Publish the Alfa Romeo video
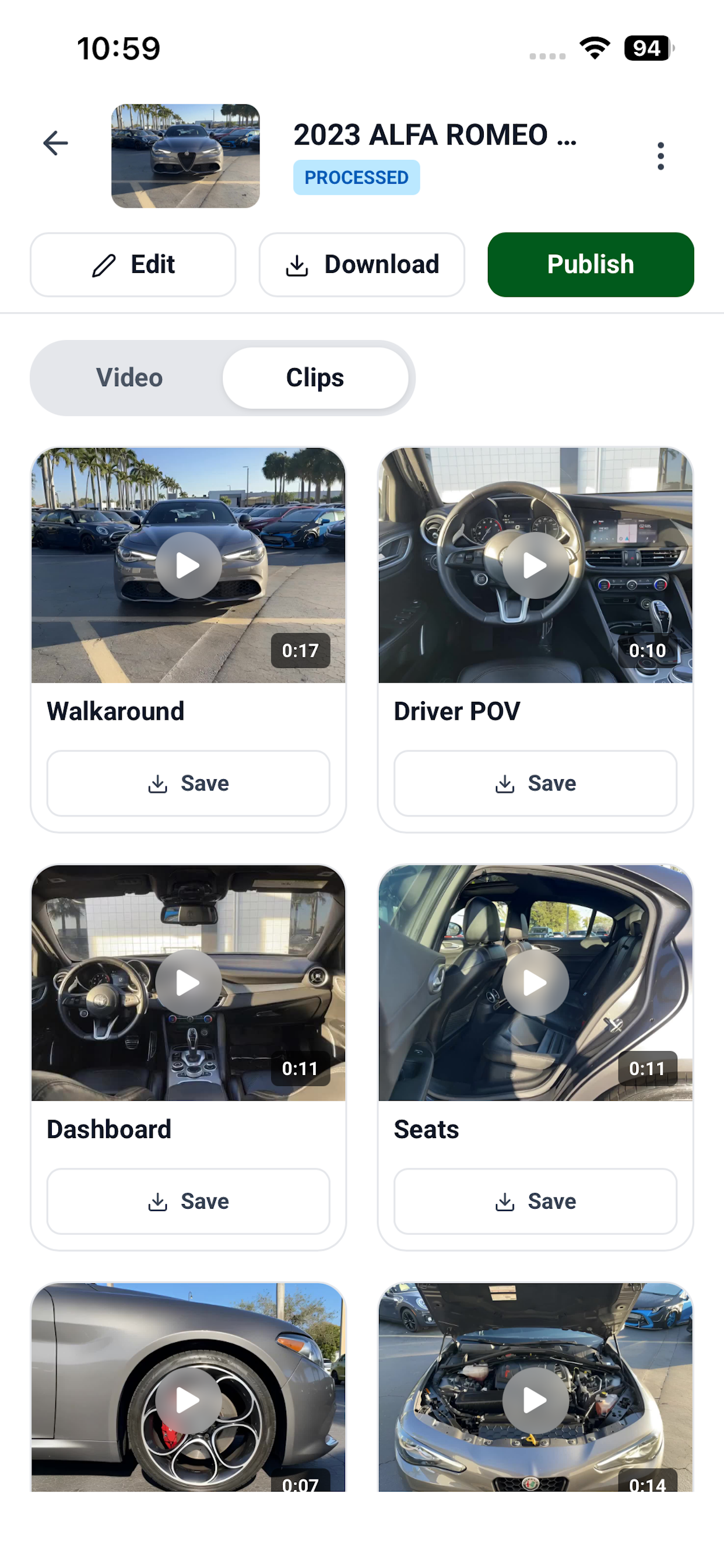The width and height of the screenshot is (724, 1568). pos(590,264)
